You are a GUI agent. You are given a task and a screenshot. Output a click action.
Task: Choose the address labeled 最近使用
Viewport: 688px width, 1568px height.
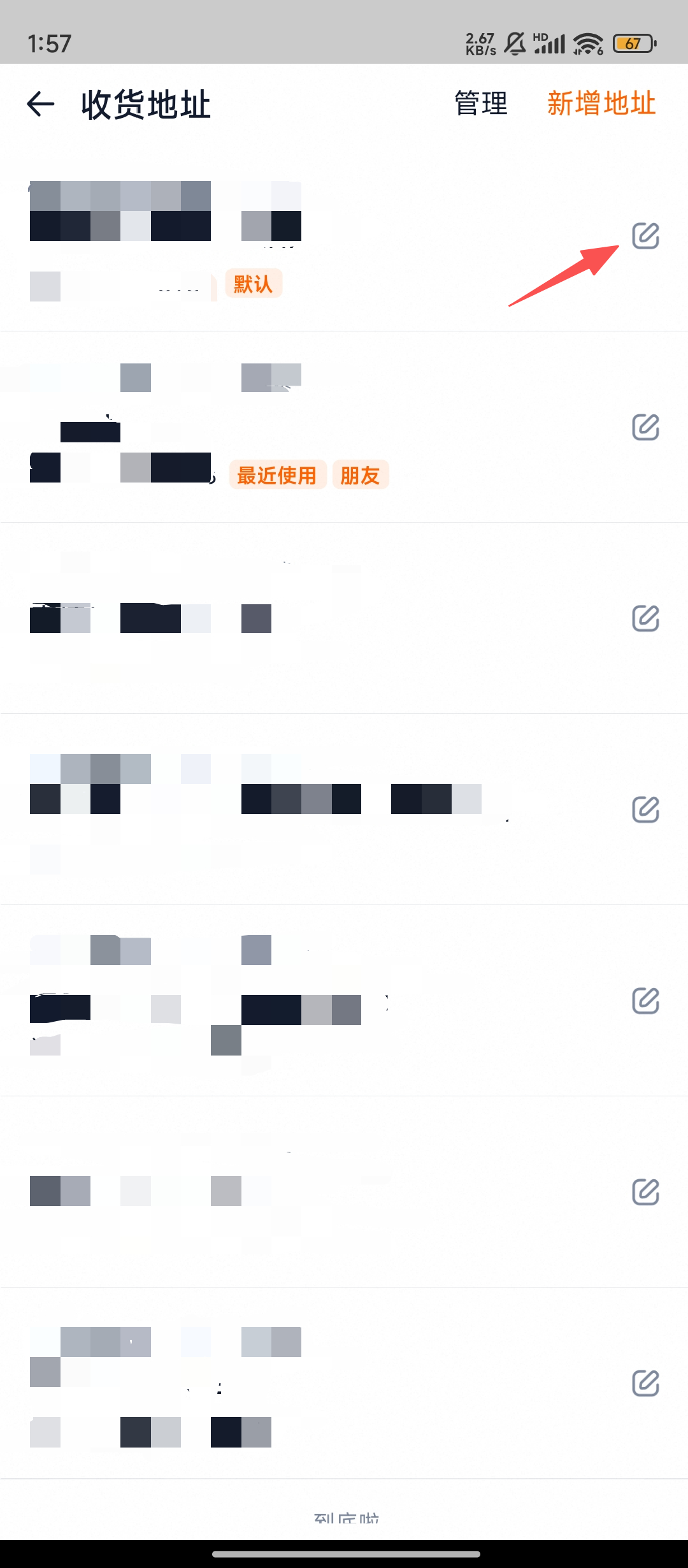[x=319, y=427]
